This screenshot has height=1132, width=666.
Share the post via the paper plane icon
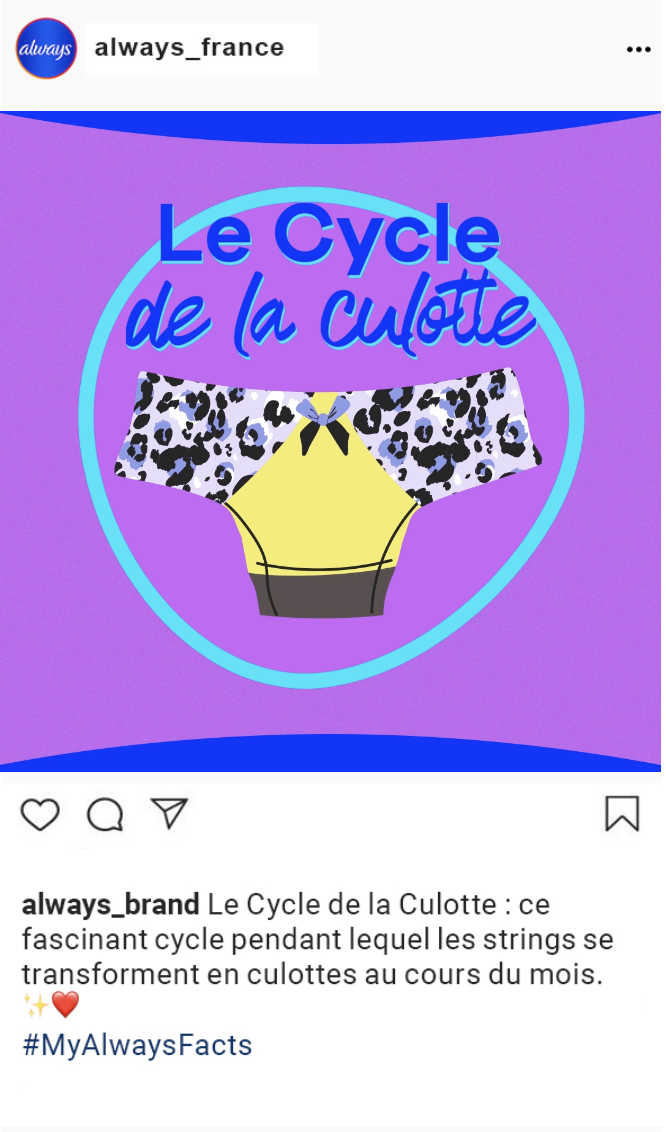pyautogui.click(x=169, y=813)
